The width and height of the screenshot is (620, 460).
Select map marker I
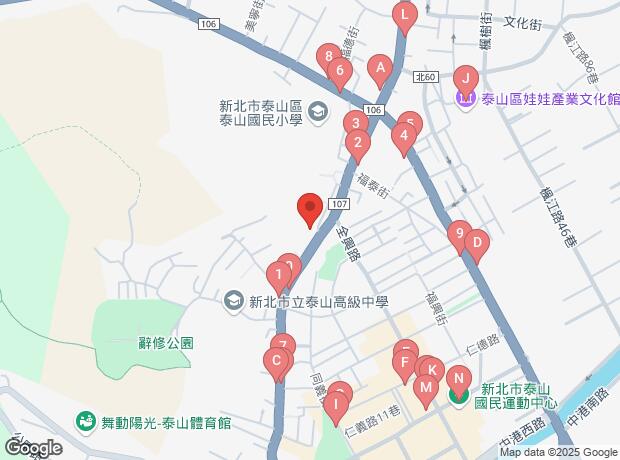click(337, 407)
